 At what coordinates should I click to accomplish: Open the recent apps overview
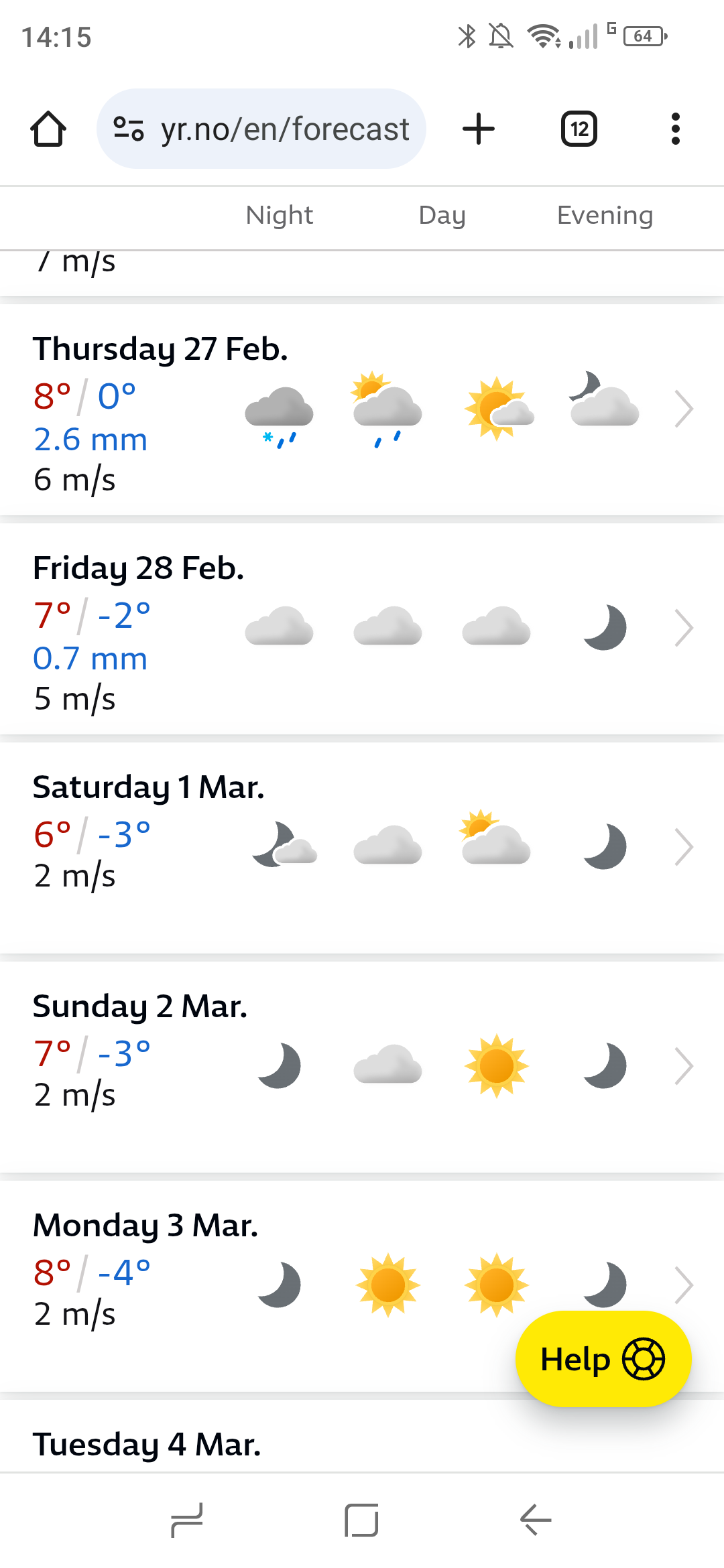(x=187, y=1520)
